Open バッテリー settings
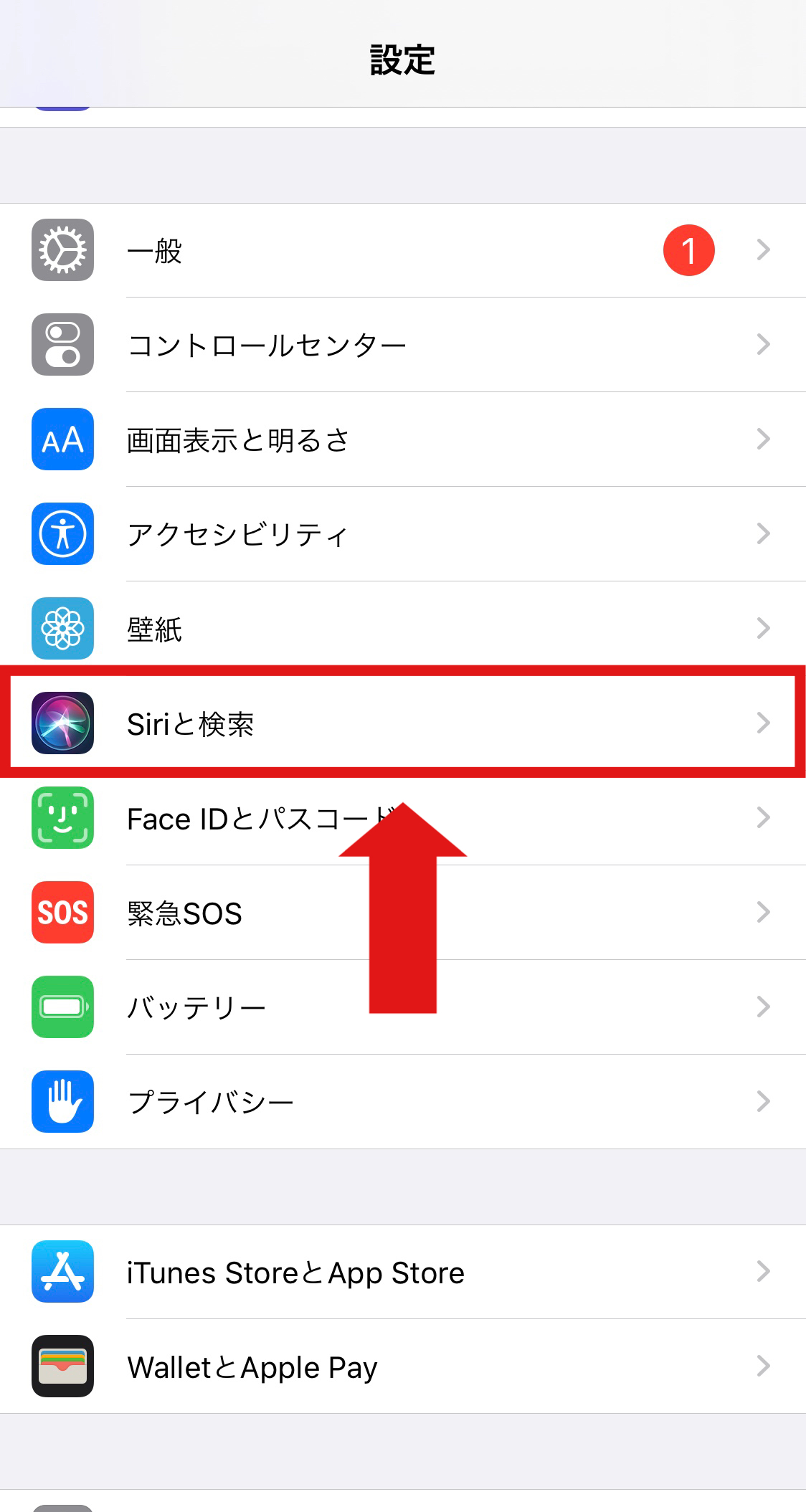The width and height of the screenshot is (806, 1512). pos(403,1007)
